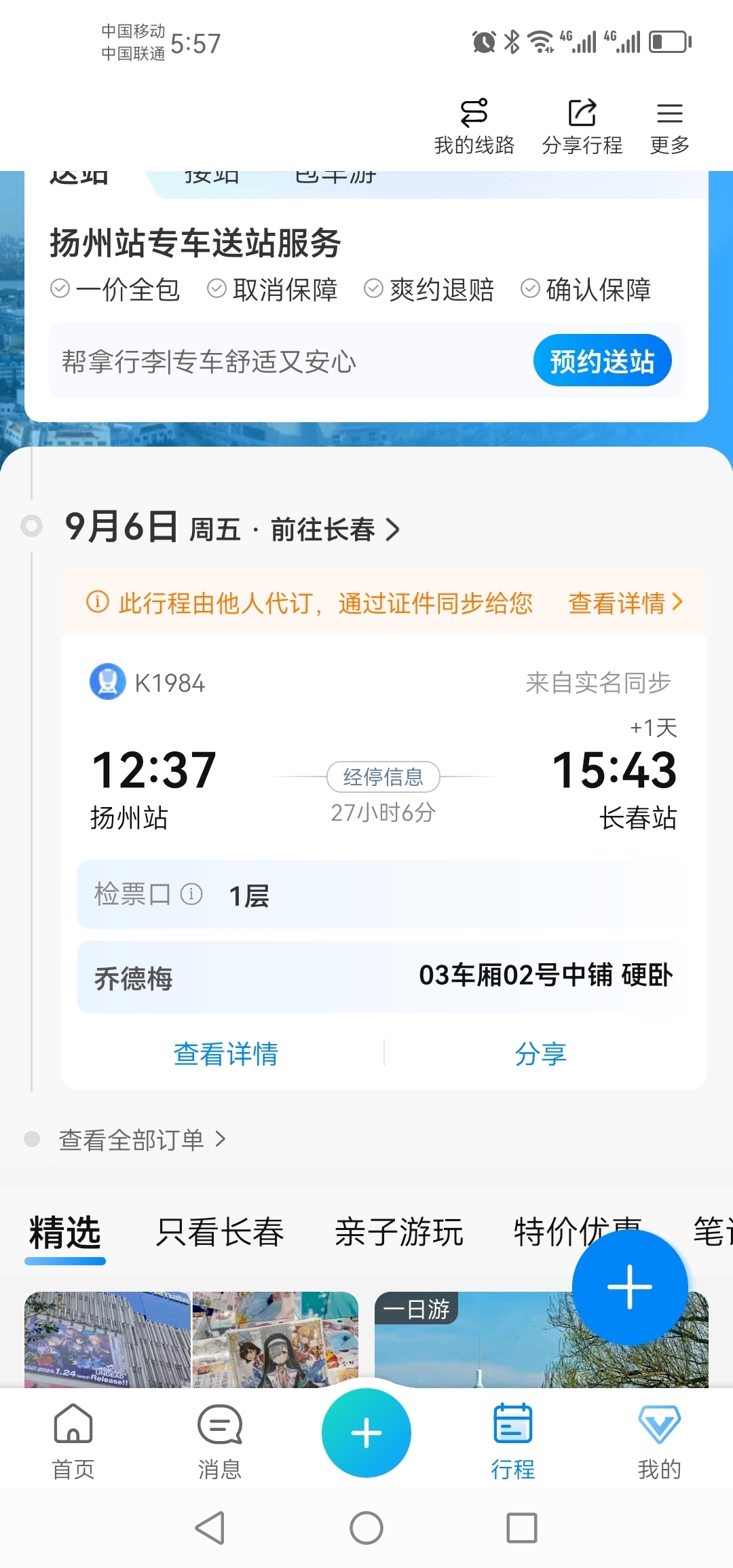Viewport: 733px width, 1568px height.
Task: Tap the blue floating plus button
Action: coord(630,1287)
